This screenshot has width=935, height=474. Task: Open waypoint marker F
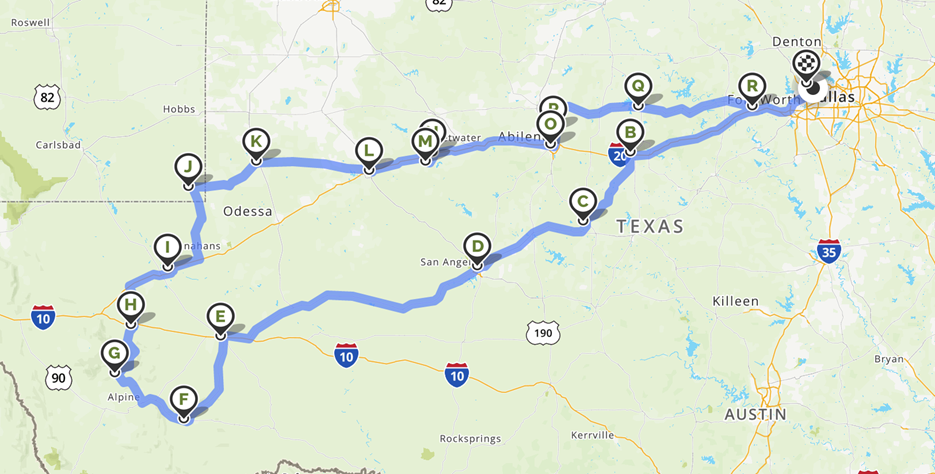(183, 399)
